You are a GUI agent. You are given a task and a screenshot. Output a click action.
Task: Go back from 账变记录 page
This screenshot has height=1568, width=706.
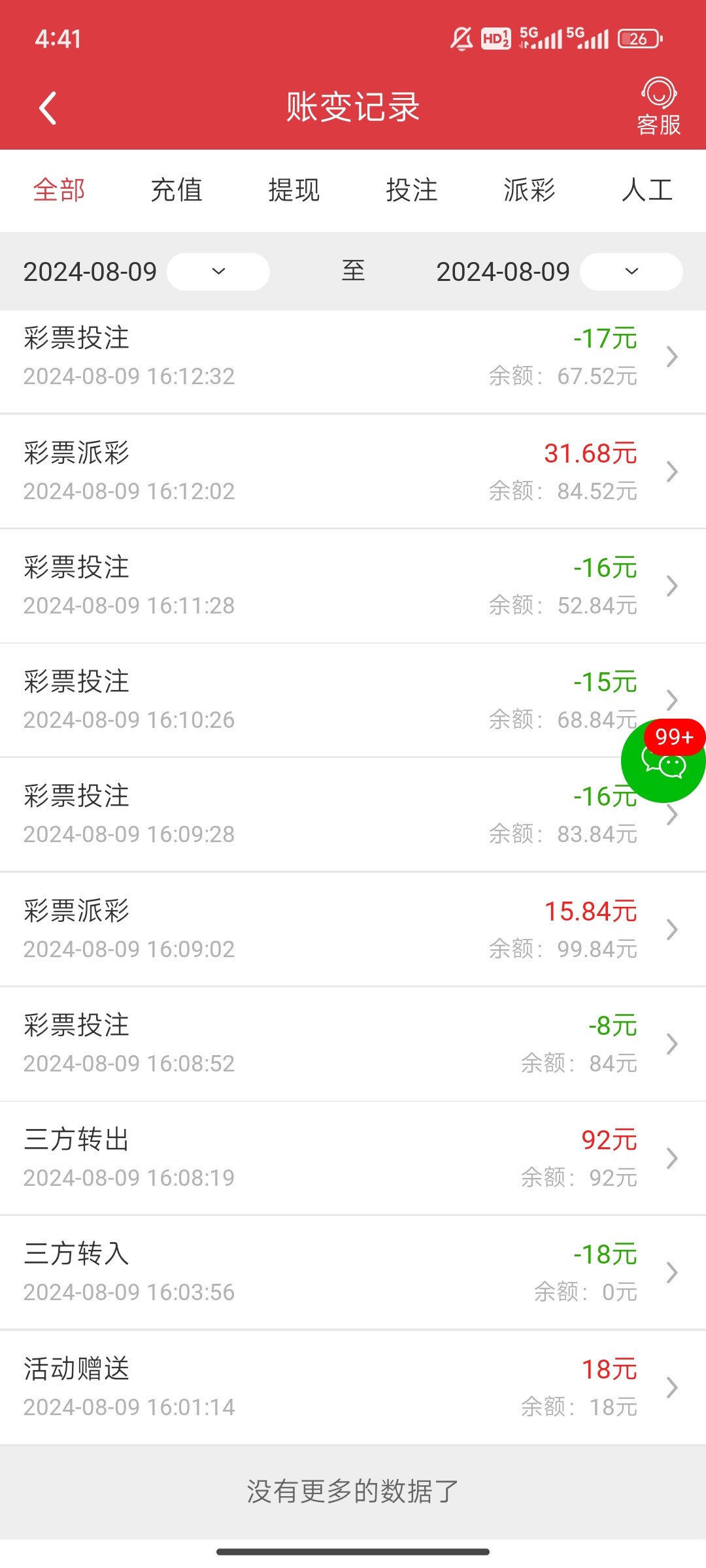coord(48,108)
